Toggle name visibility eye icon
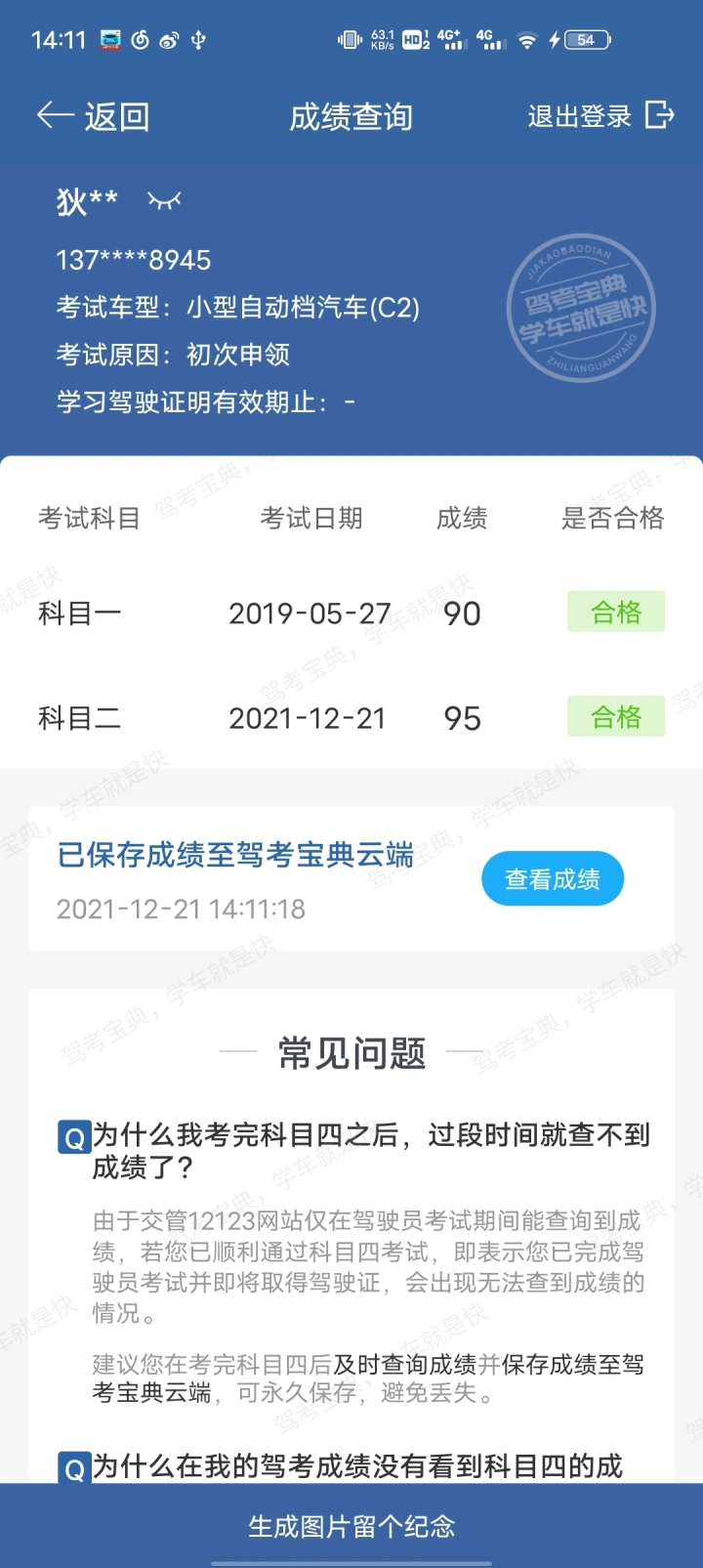This screenshot has width=703, height=1568. tap(164, 200)
